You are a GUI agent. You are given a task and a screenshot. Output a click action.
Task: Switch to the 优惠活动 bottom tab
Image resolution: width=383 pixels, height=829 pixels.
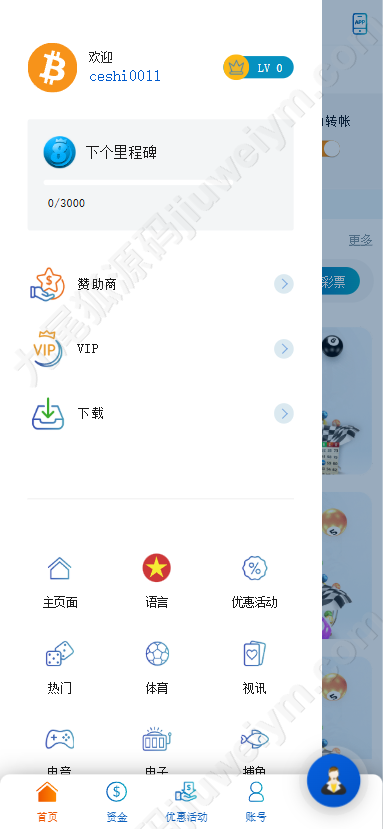pyautogui.click(x=186, y=802)
